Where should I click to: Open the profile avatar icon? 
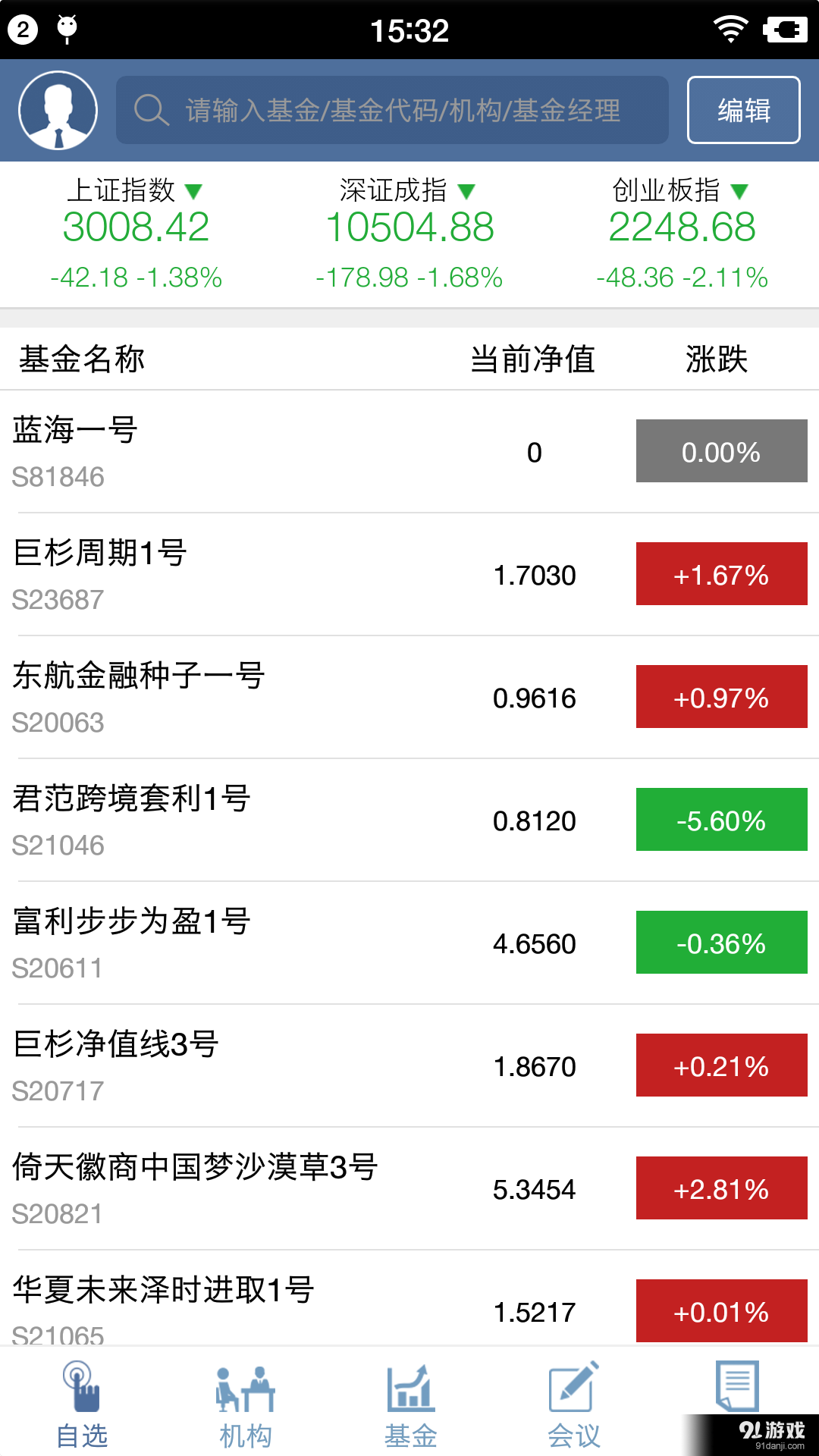pos(58,109)
